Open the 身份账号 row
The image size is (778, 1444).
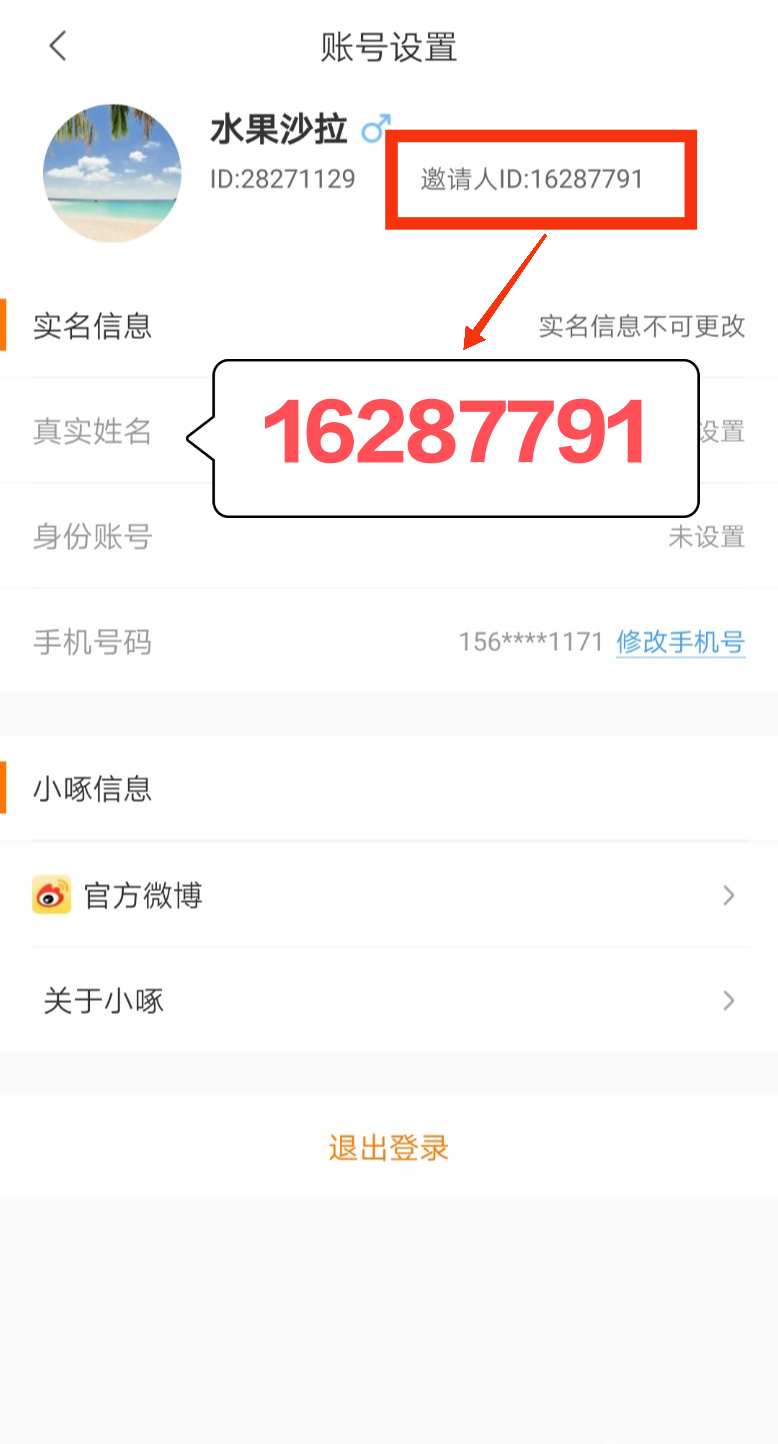pos(388,537)
